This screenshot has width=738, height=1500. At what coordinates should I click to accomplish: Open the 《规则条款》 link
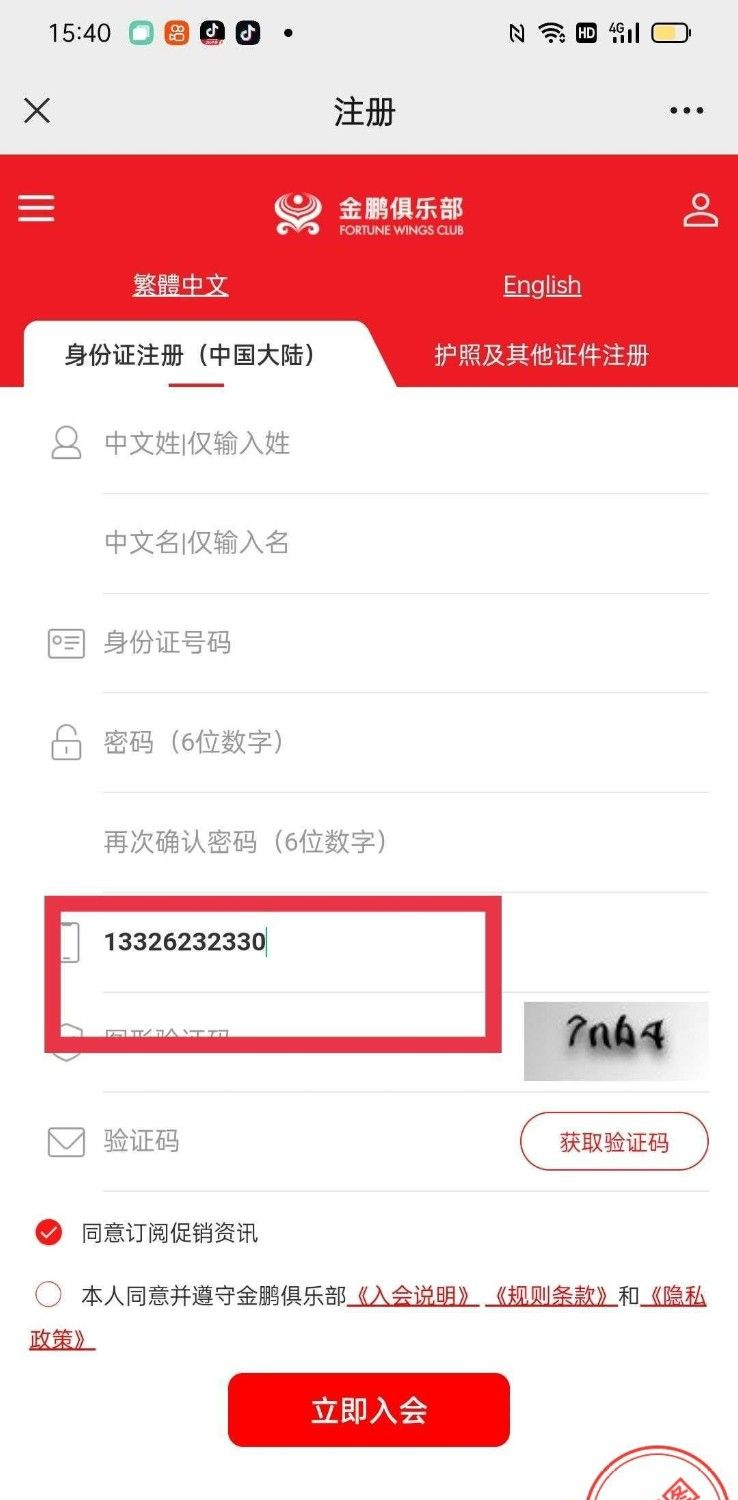coord(550,1297)
